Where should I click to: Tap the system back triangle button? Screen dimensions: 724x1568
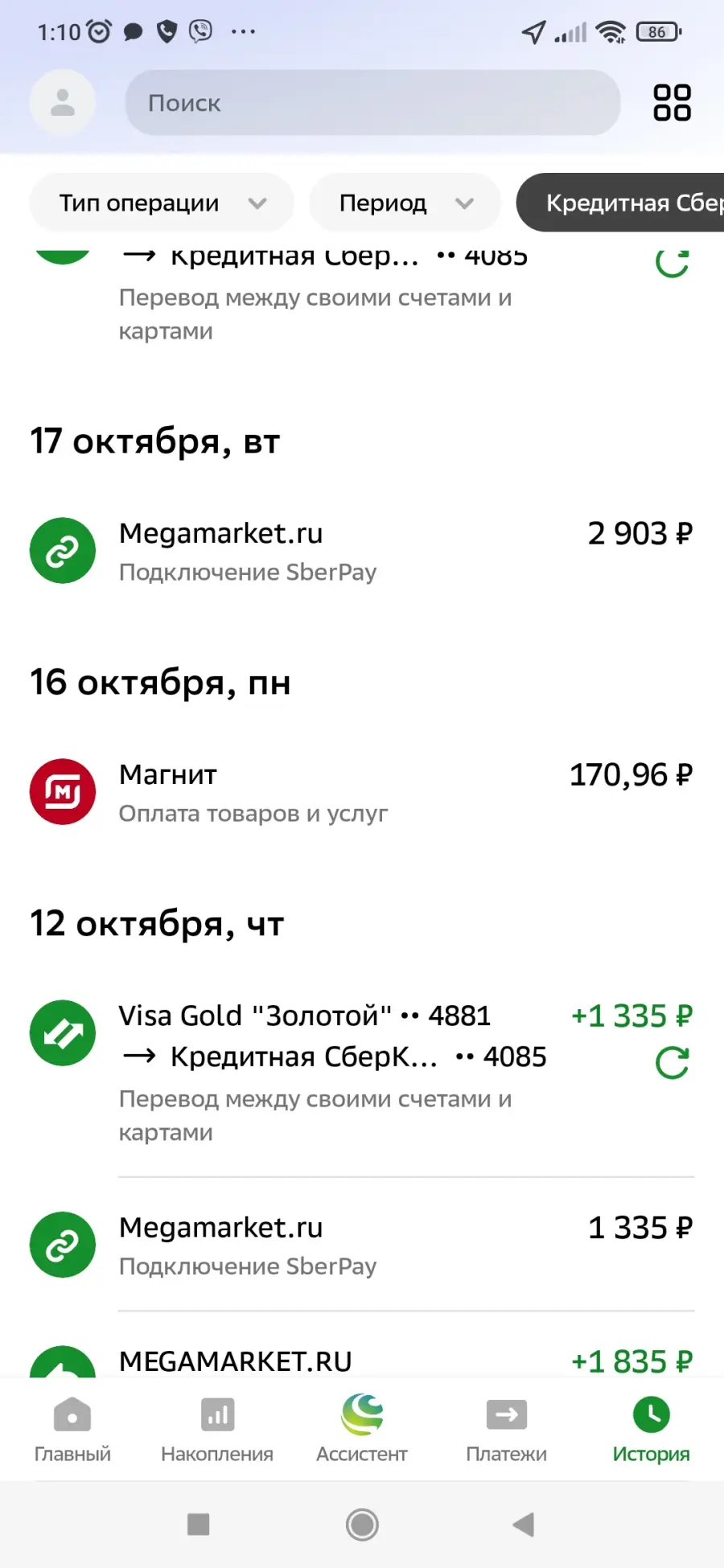[524, 1524]
